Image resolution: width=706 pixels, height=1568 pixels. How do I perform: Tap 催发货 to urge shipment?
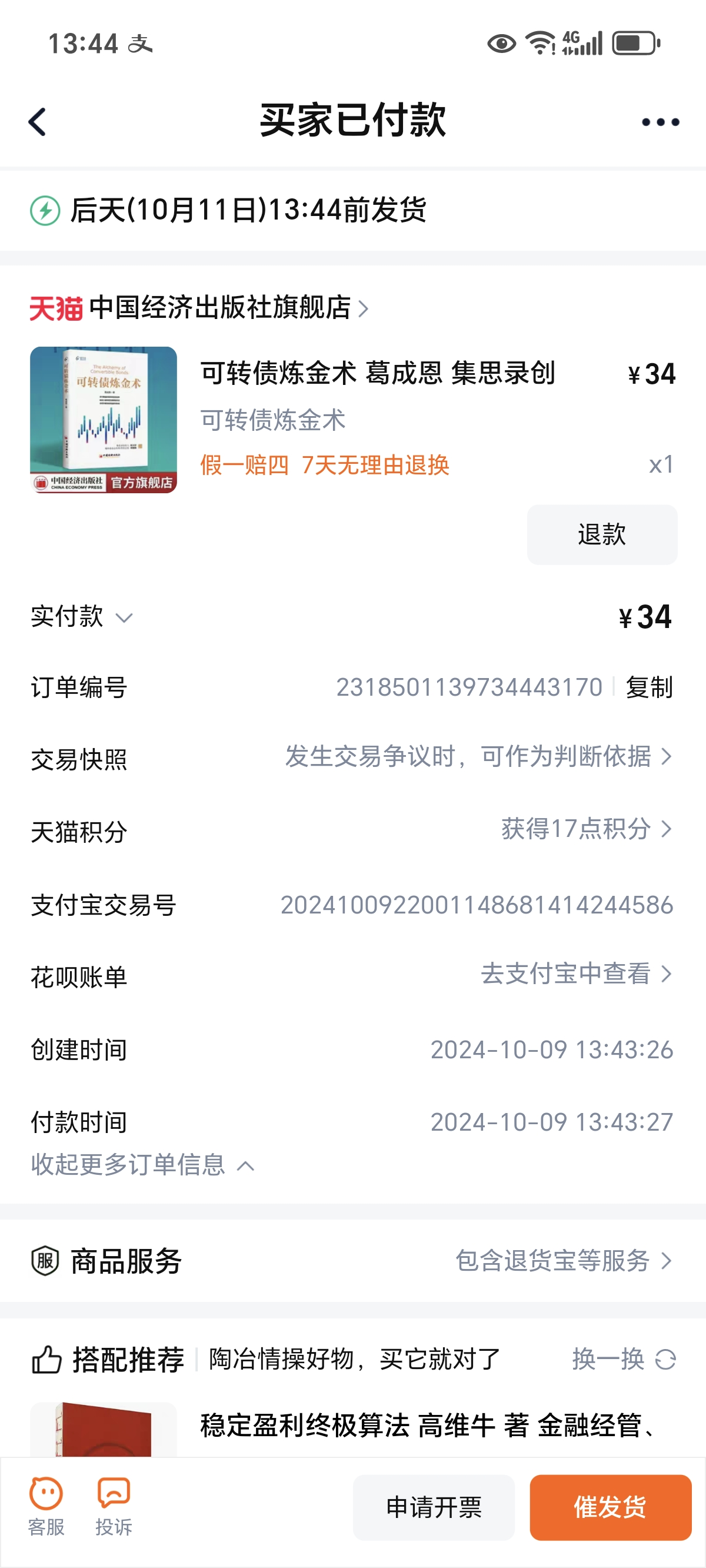click(x=610, y=1507)
